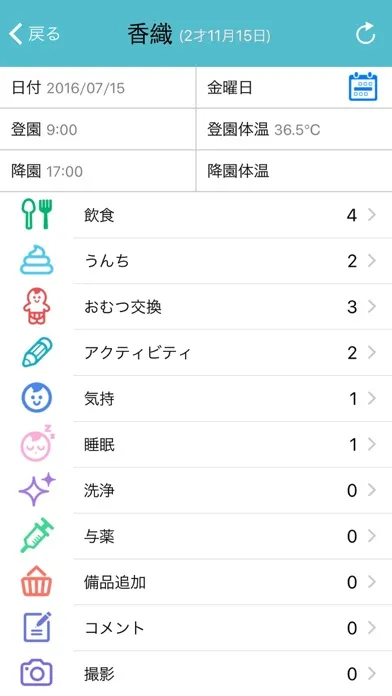Open the 睡眠 sleep row
The image size is (392, 696).
(196, 444)
